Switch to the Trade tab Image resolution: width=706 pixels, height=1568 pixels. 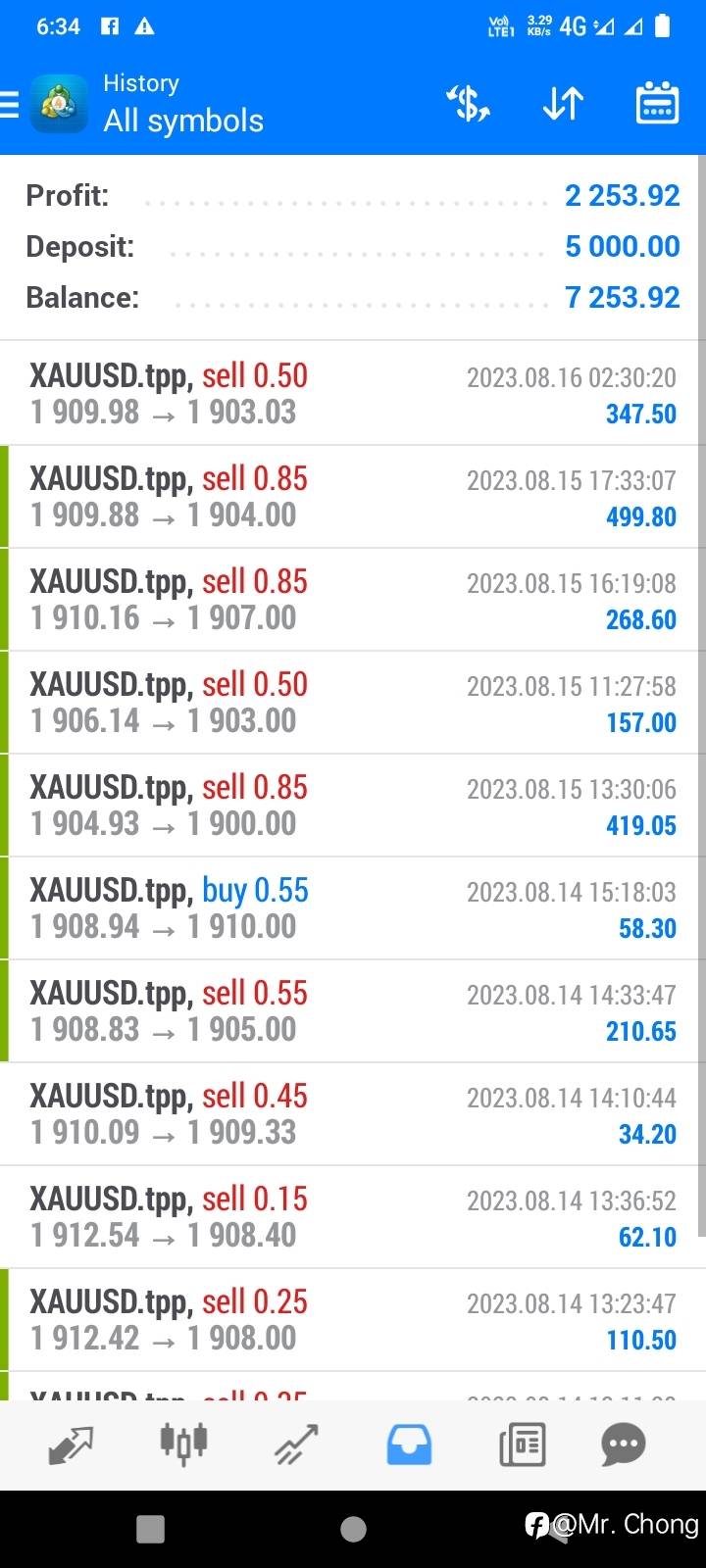pos(296,1445)
